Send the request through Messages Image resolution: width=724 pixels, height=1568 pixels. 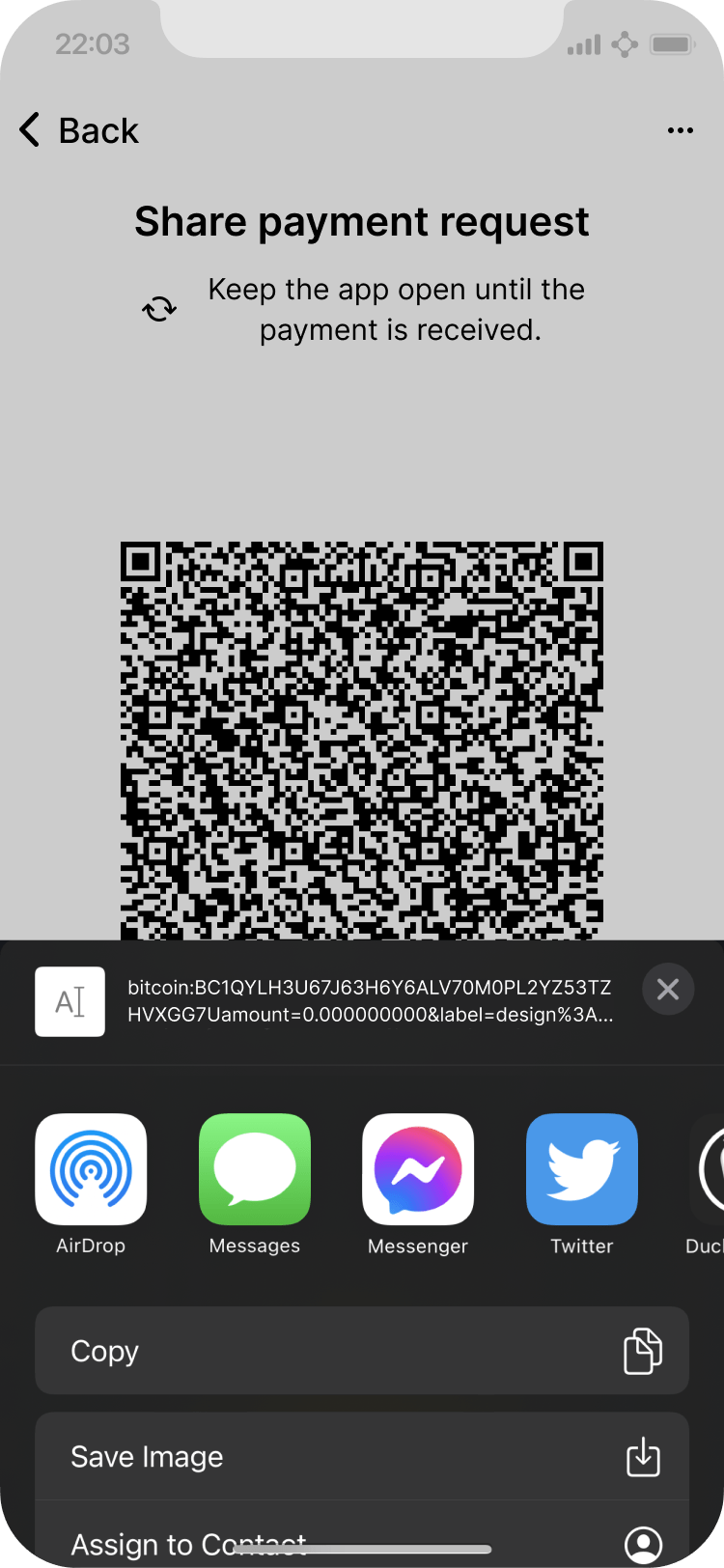[255, 1169]
